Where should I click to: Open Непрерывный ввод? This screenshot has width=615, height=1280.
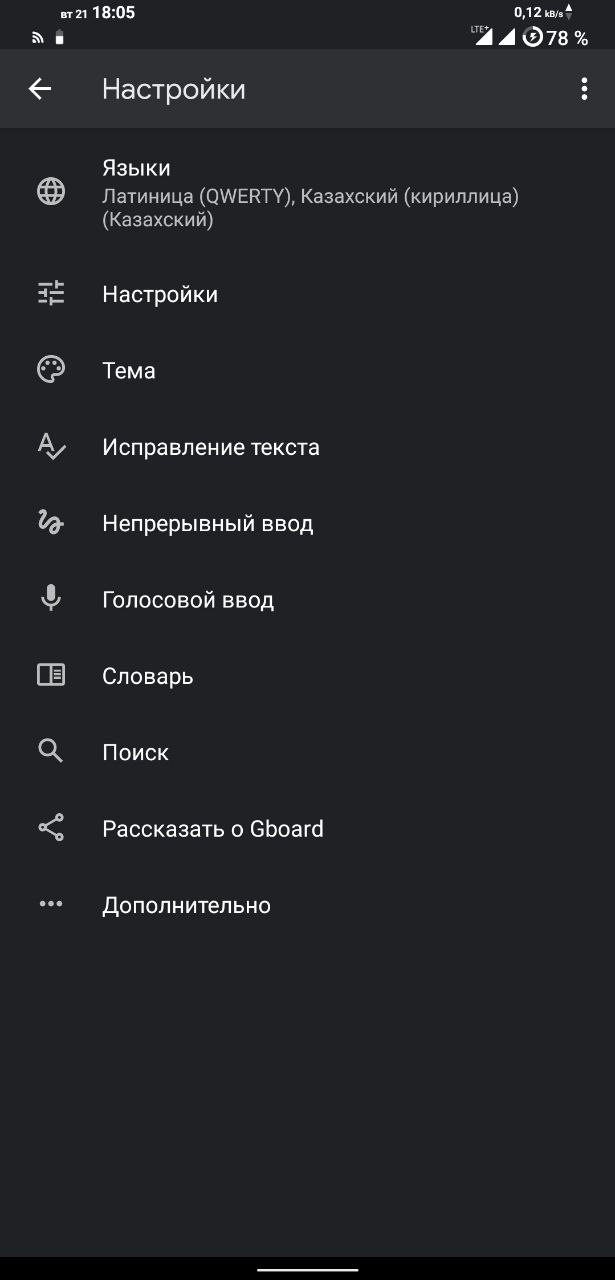pyautogui.click(x=307, y=523)
